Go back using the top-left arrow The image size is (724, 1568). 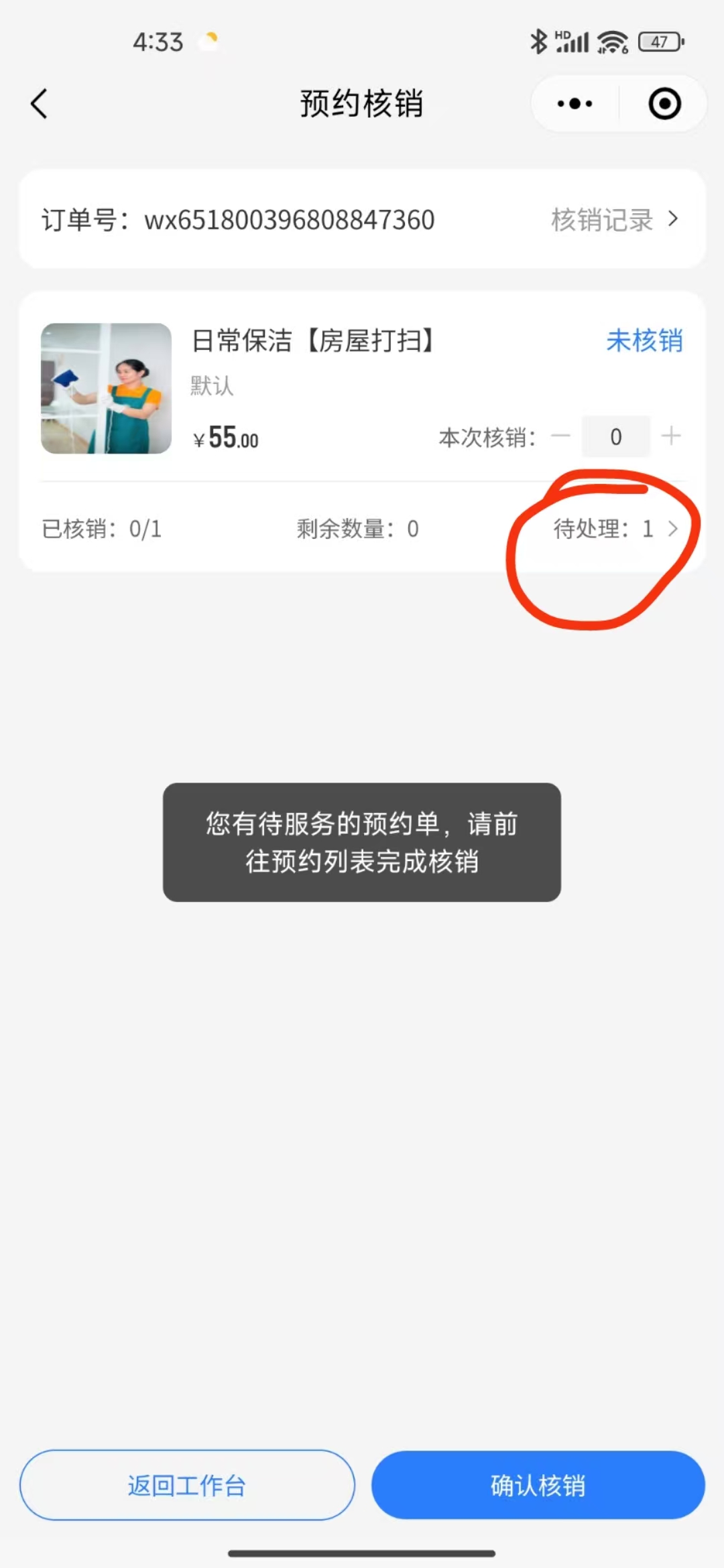(39, 104)
